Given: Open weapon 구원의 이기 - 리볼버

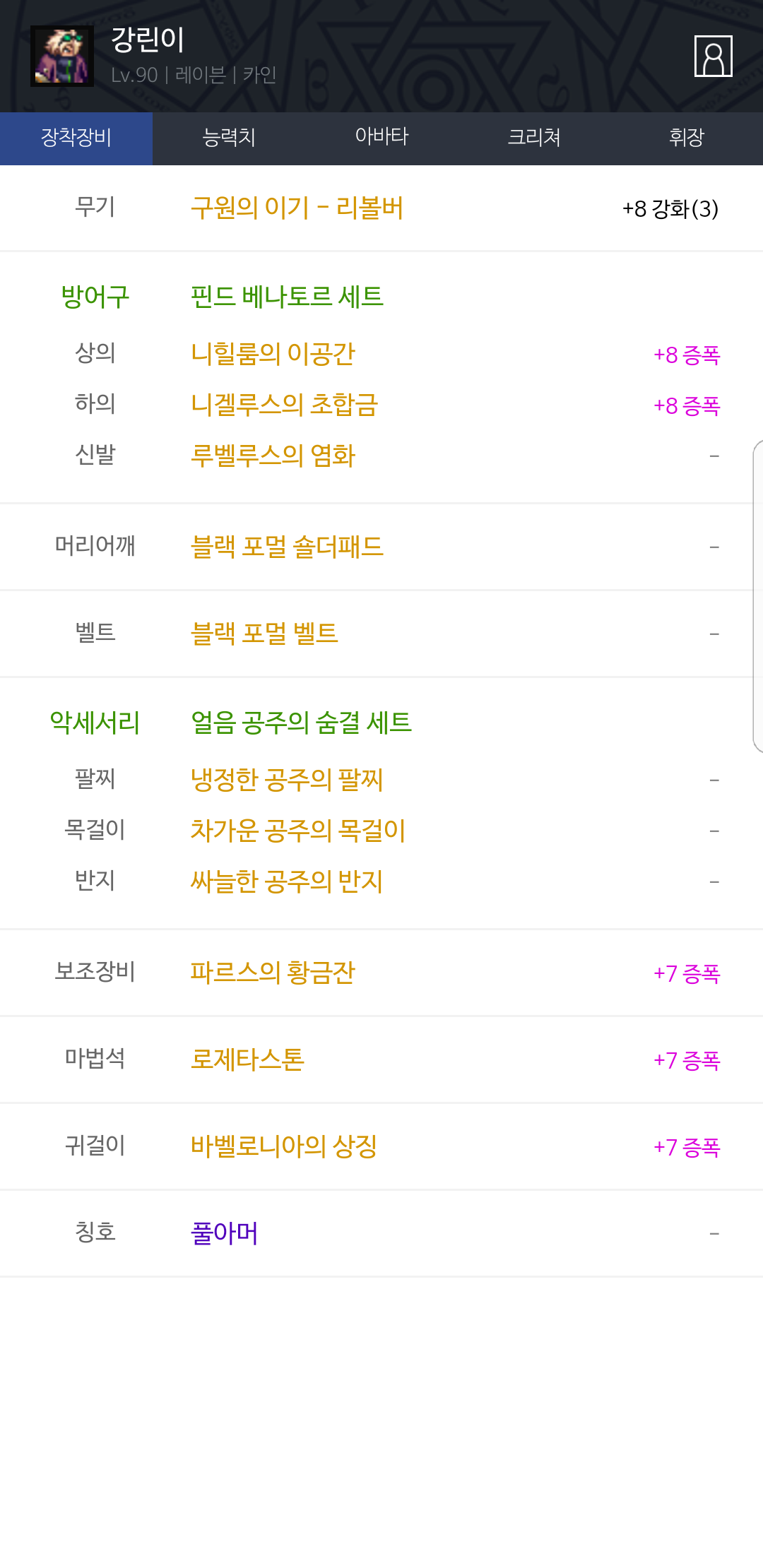Looking at the screenshot, I should point(297,208).
